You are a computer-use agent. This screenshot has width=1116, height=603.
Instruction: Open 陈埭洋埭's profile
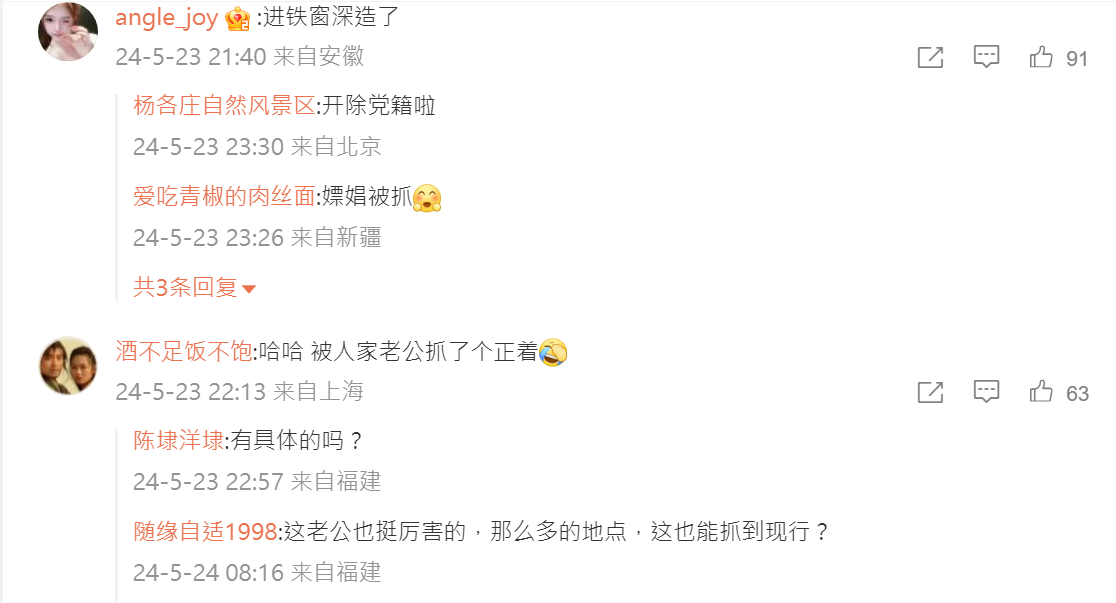179,440
